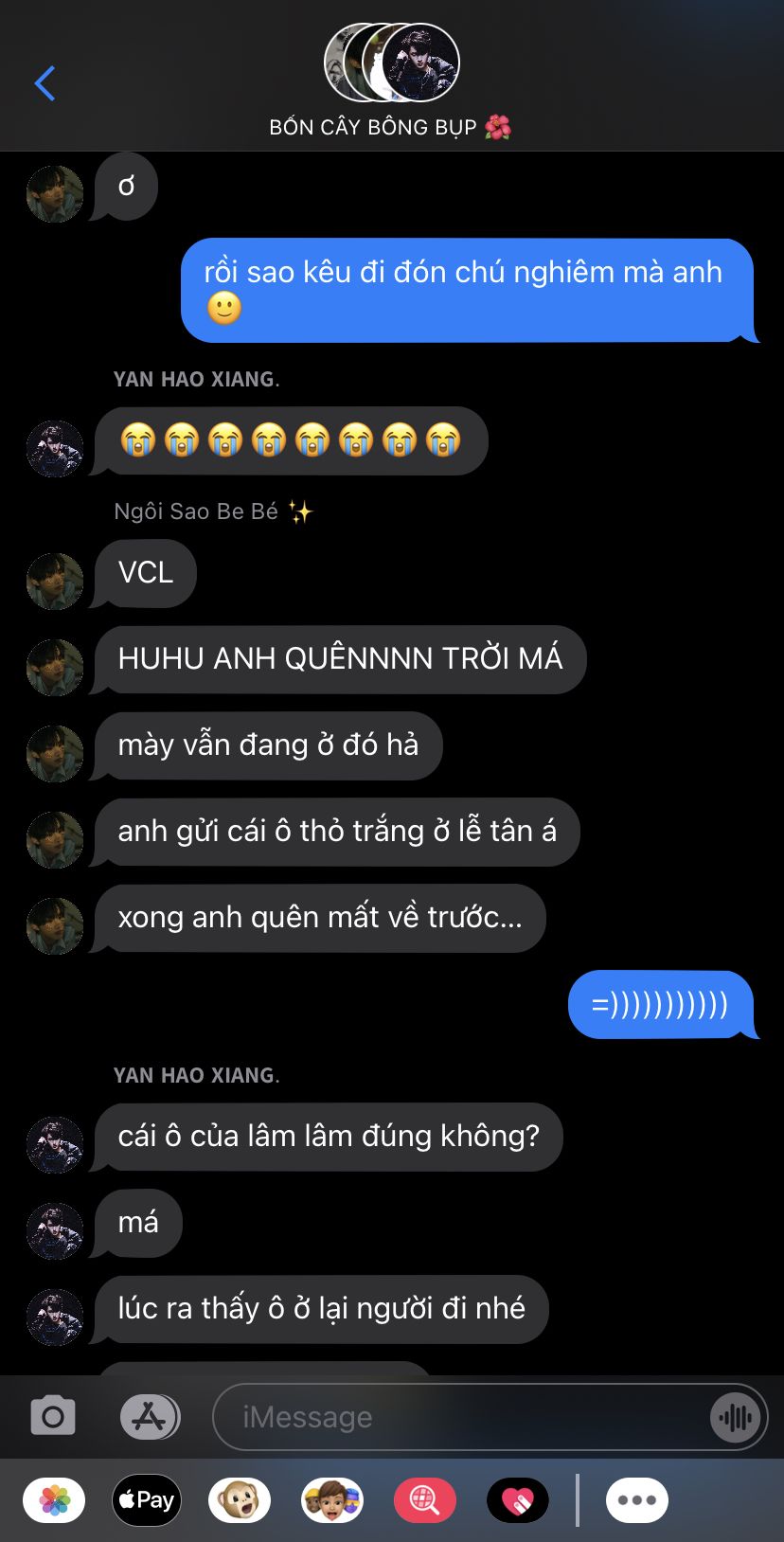The image size is (784, 1542).
Task: Open the BỐN CÂY BÔNG BỤP group details
Action: tap(391, 82)
